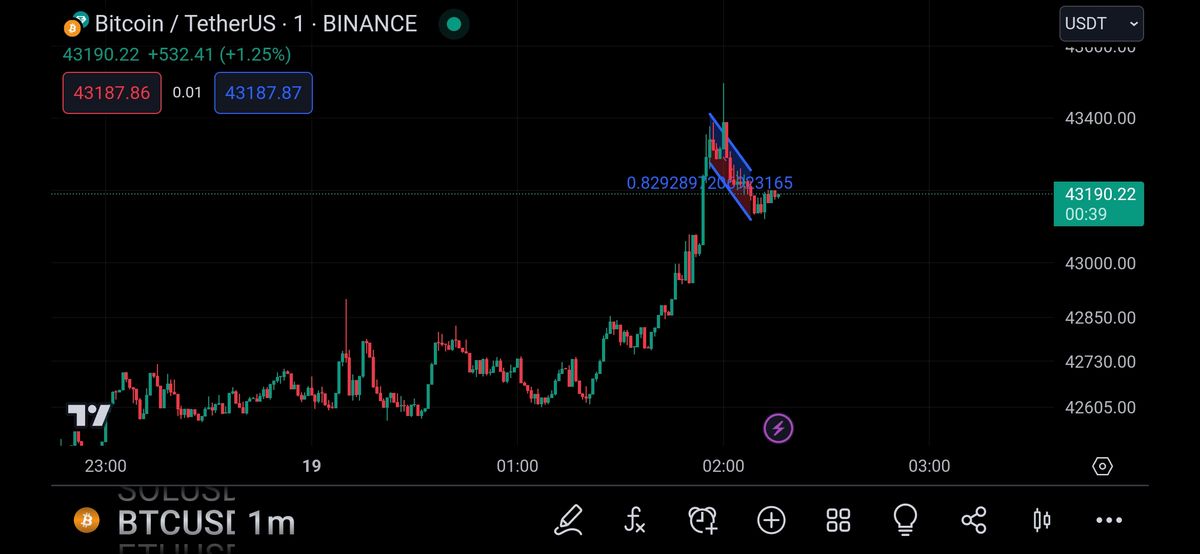
Task: Share this chart
Action: click(x=973, y=519)
